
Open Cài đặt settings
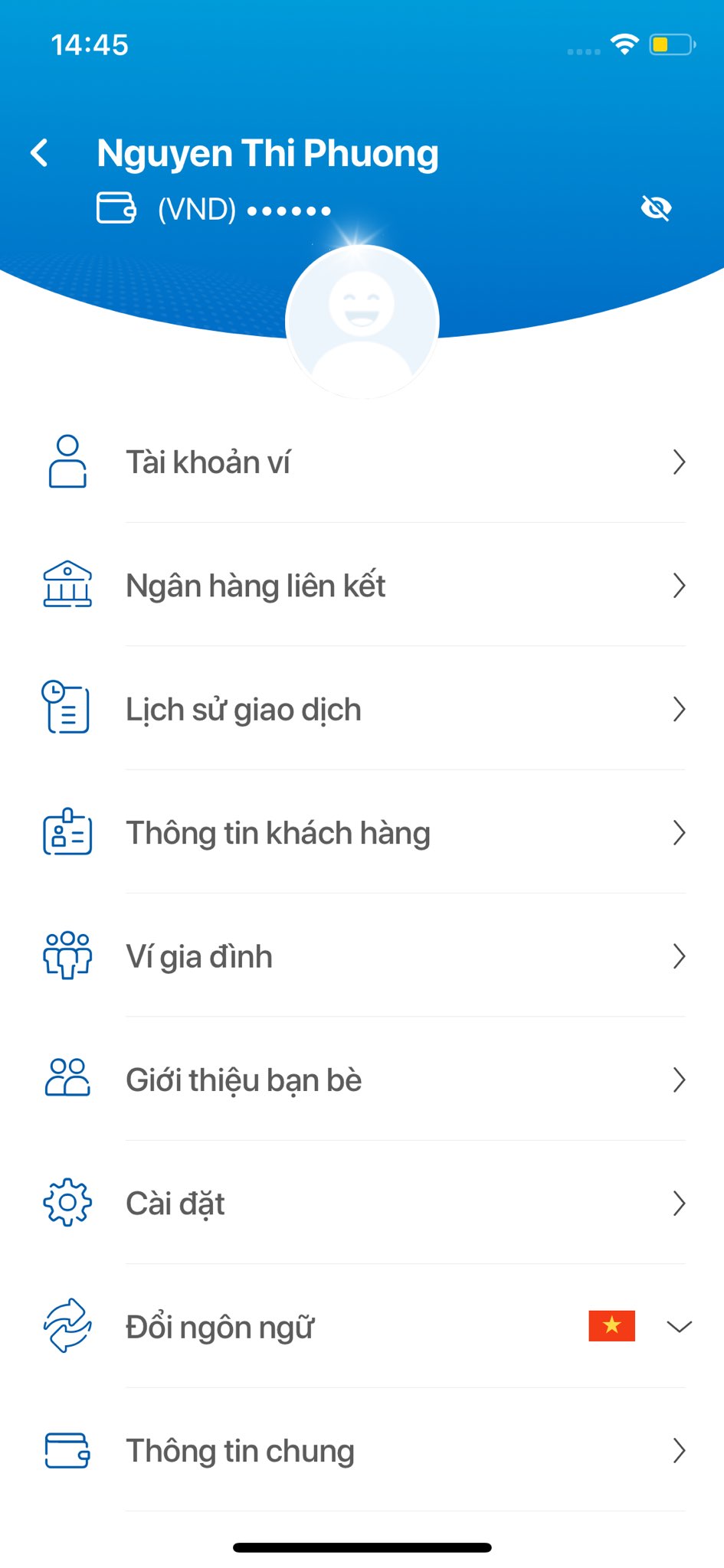pyautogui.click(x=362, y=1204)
